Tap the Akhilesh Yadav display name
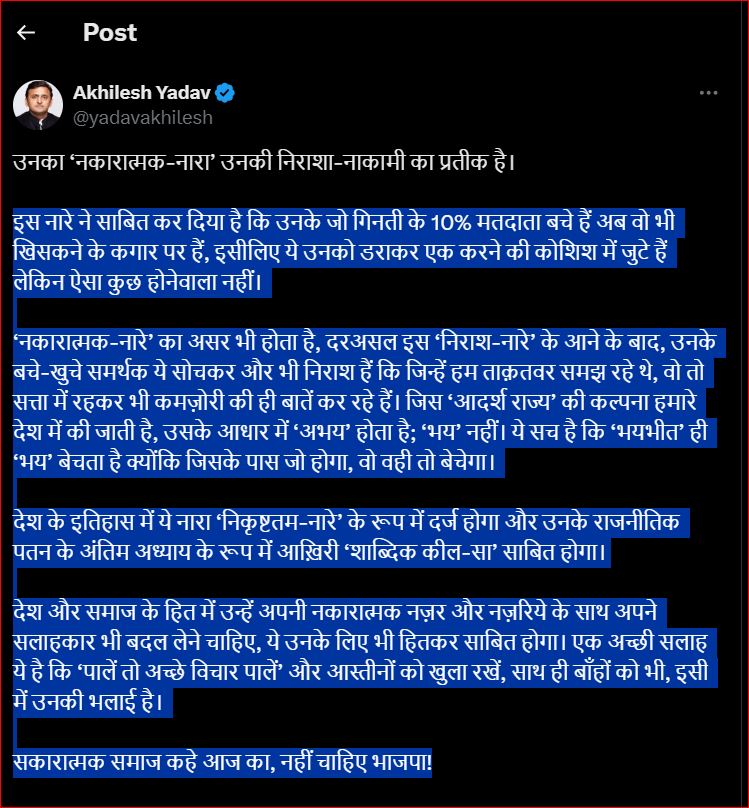749x808 pixels. 142,93
